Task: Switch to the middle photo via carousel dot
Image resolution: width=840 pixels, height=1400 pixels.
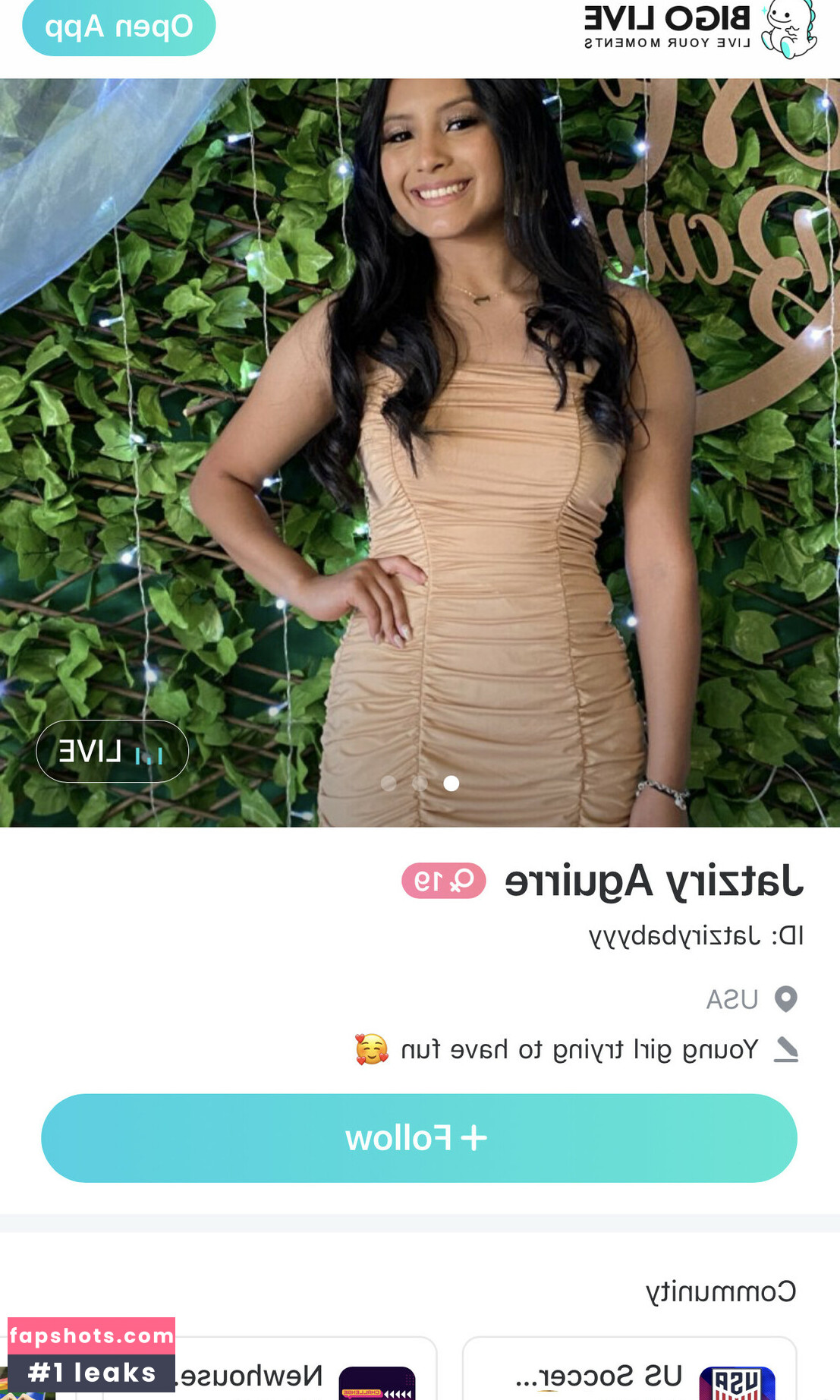Action: click(420, 784)
